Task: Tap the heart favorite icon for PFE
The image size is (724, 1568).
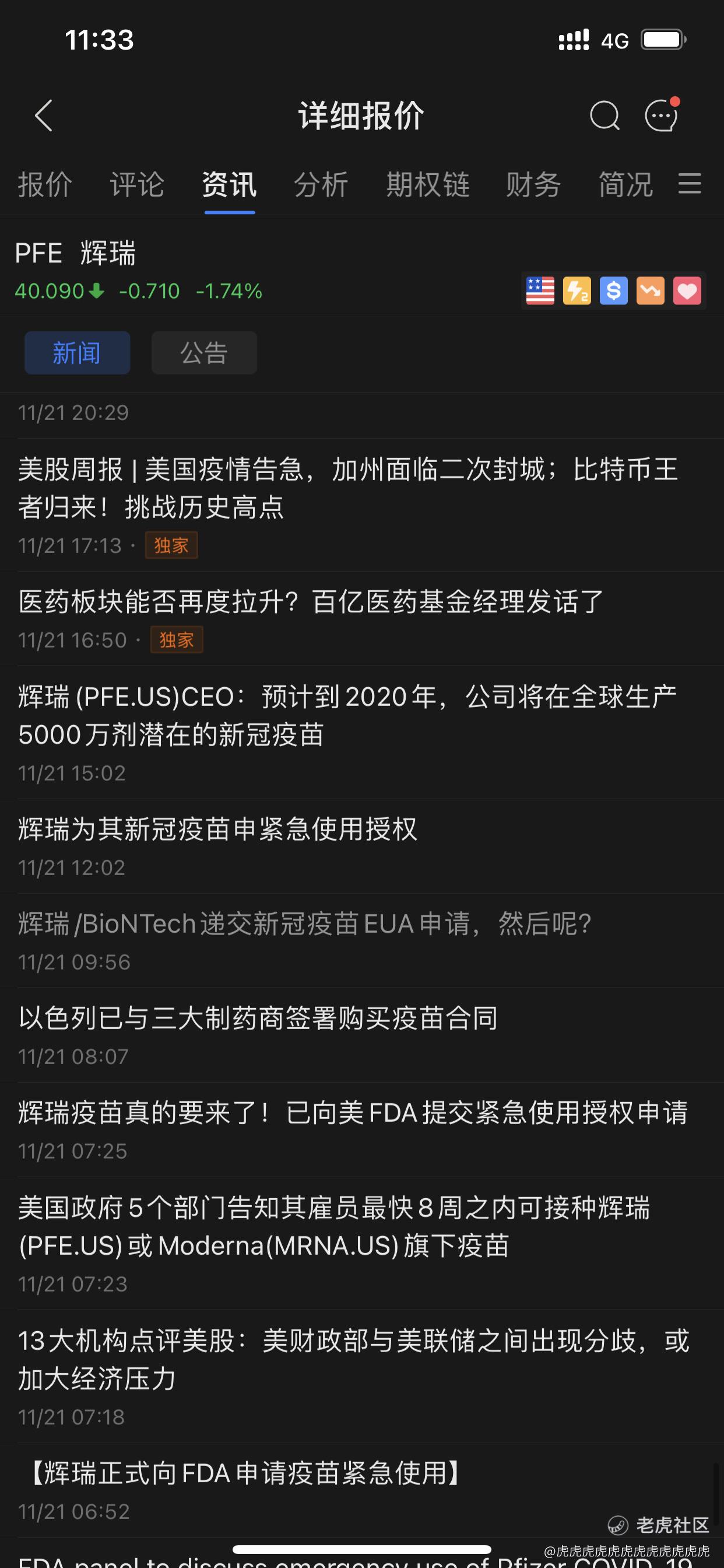Action: pyautogui.click(x=687, y=290)
